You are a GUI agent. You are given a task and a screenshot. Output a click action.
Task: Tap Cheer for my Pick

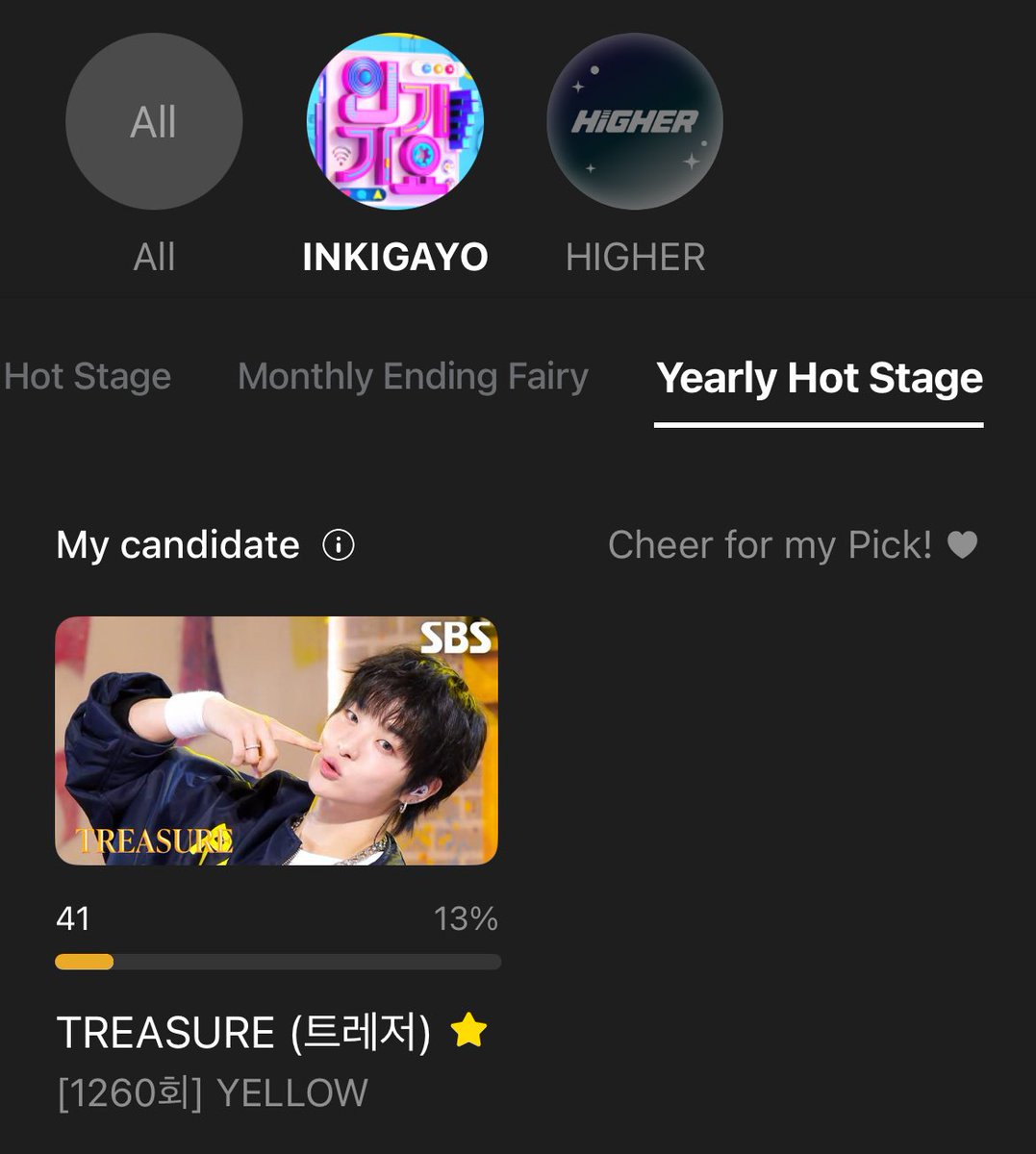[793, 545]
